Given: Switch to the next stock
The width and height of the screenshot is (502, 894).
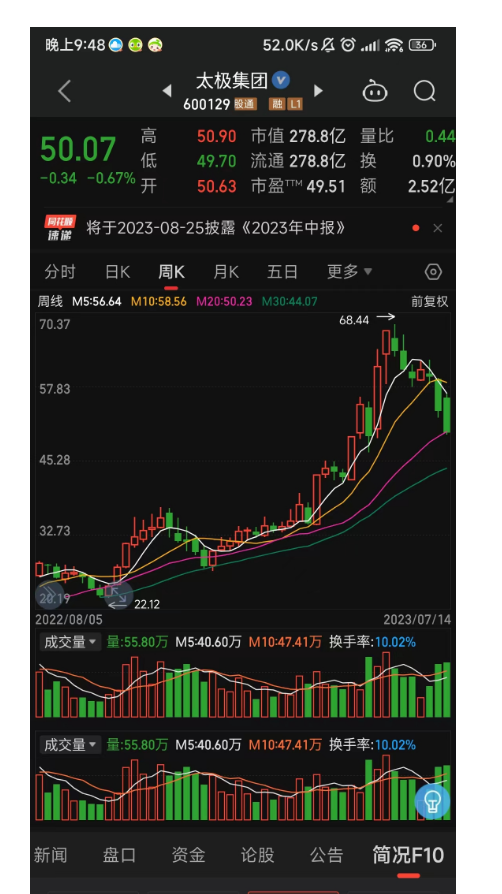Looking at the screenshot, I should coord(318,91).
